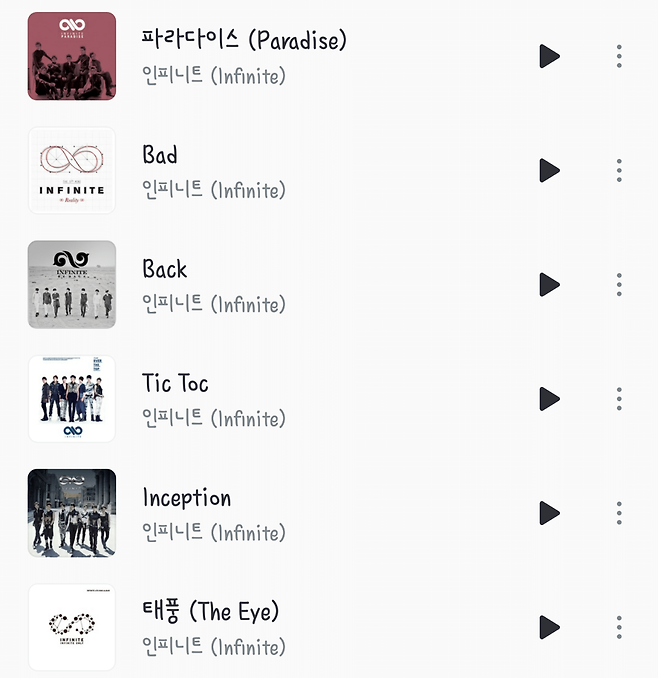Play the song Inception

pos(549,513)
